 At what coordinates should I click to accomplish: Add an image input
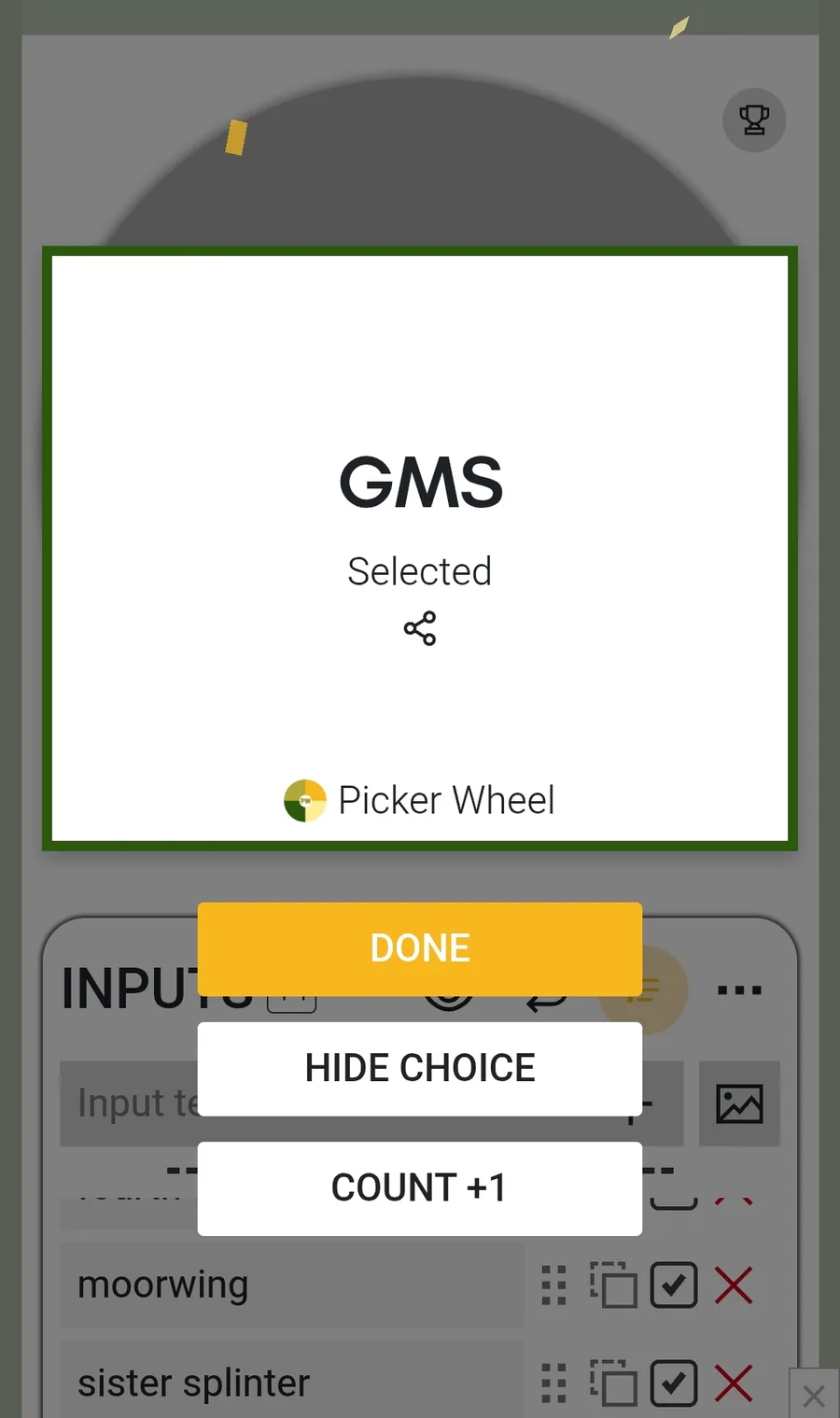pyautogui.click(x=739, y=1103)
